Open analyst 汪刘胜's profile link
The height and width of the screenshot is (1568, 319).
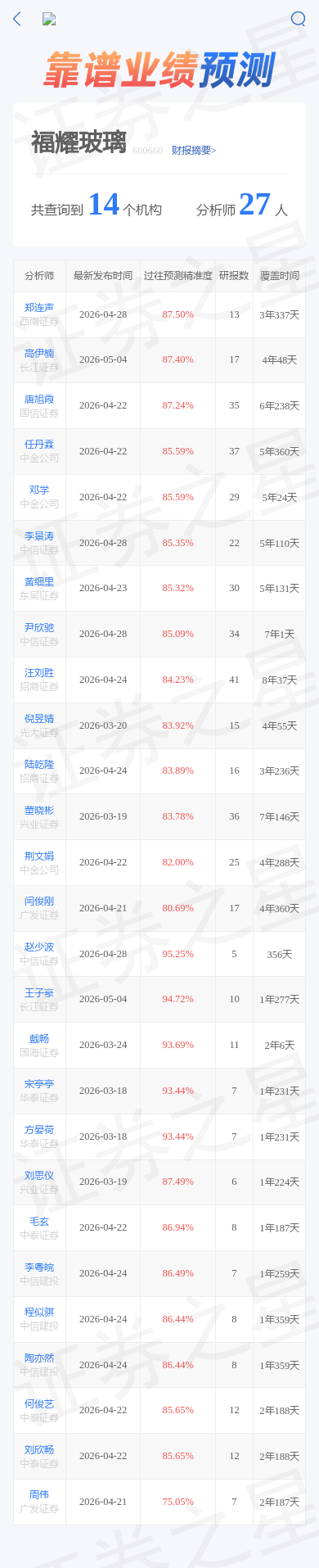pyautogui.click(x=39, y=673)
